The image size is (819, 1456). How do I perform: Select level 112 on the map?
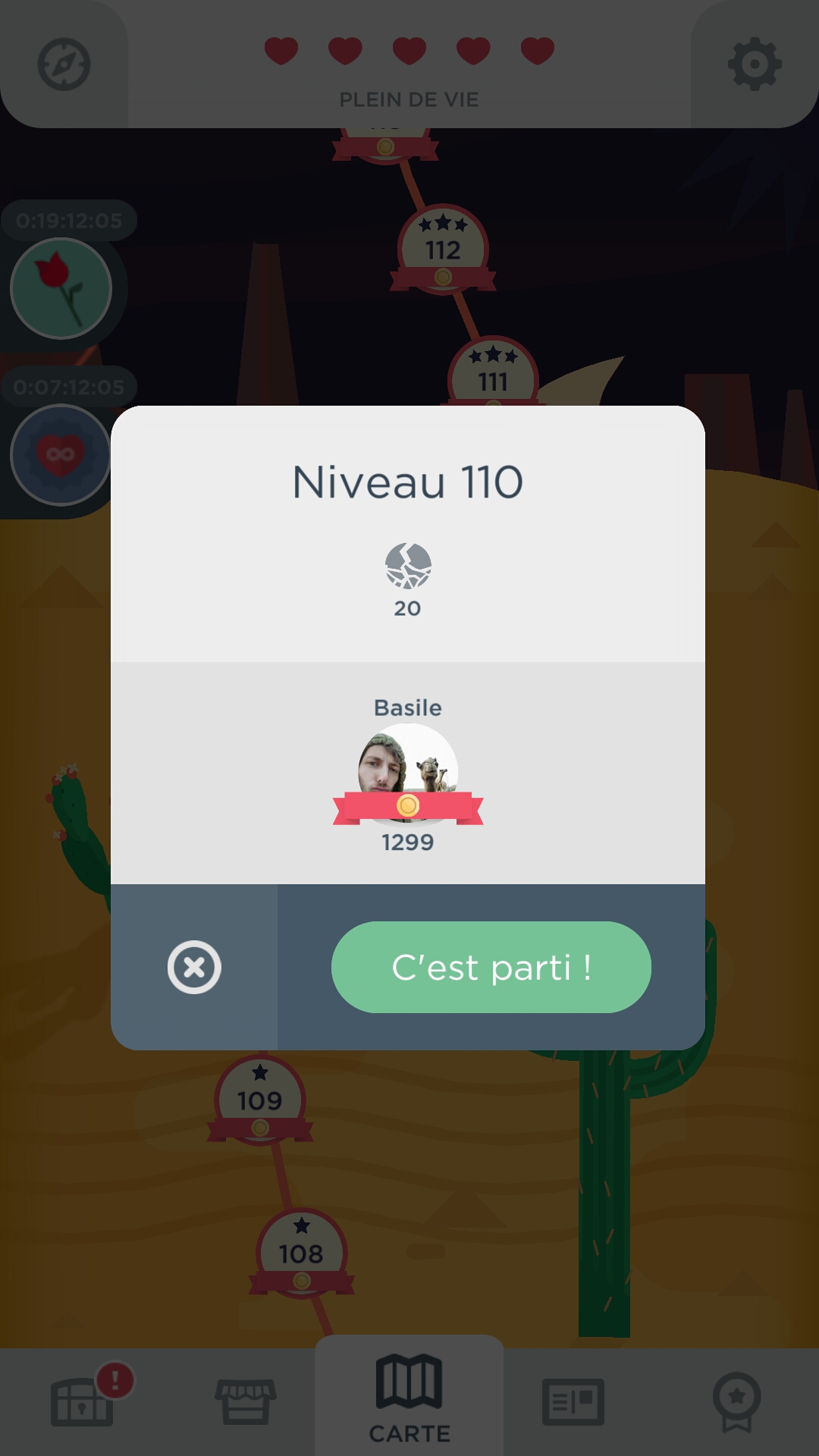point(443,247)
